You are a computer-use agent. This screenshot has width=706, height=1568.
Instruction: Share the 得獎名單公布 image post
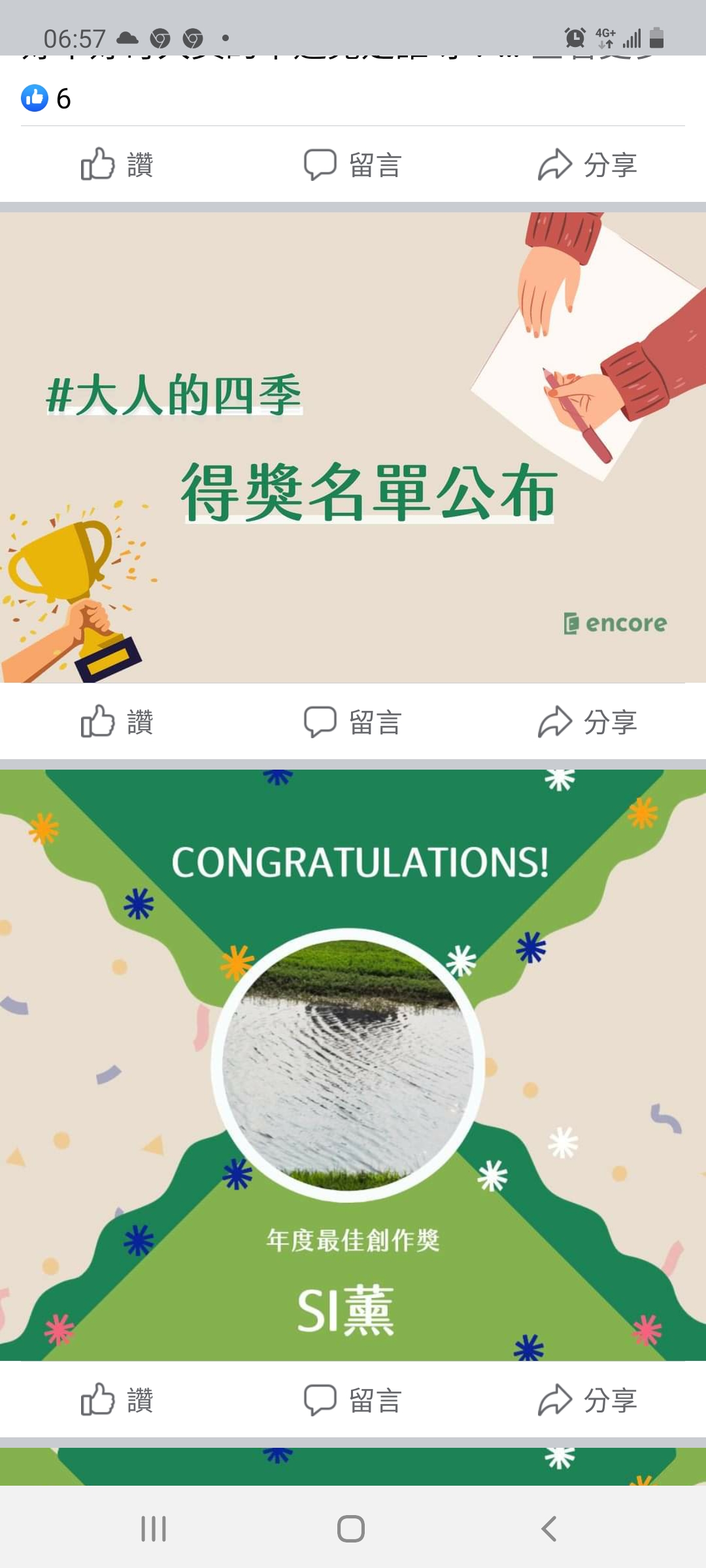(x=587, y=722)
